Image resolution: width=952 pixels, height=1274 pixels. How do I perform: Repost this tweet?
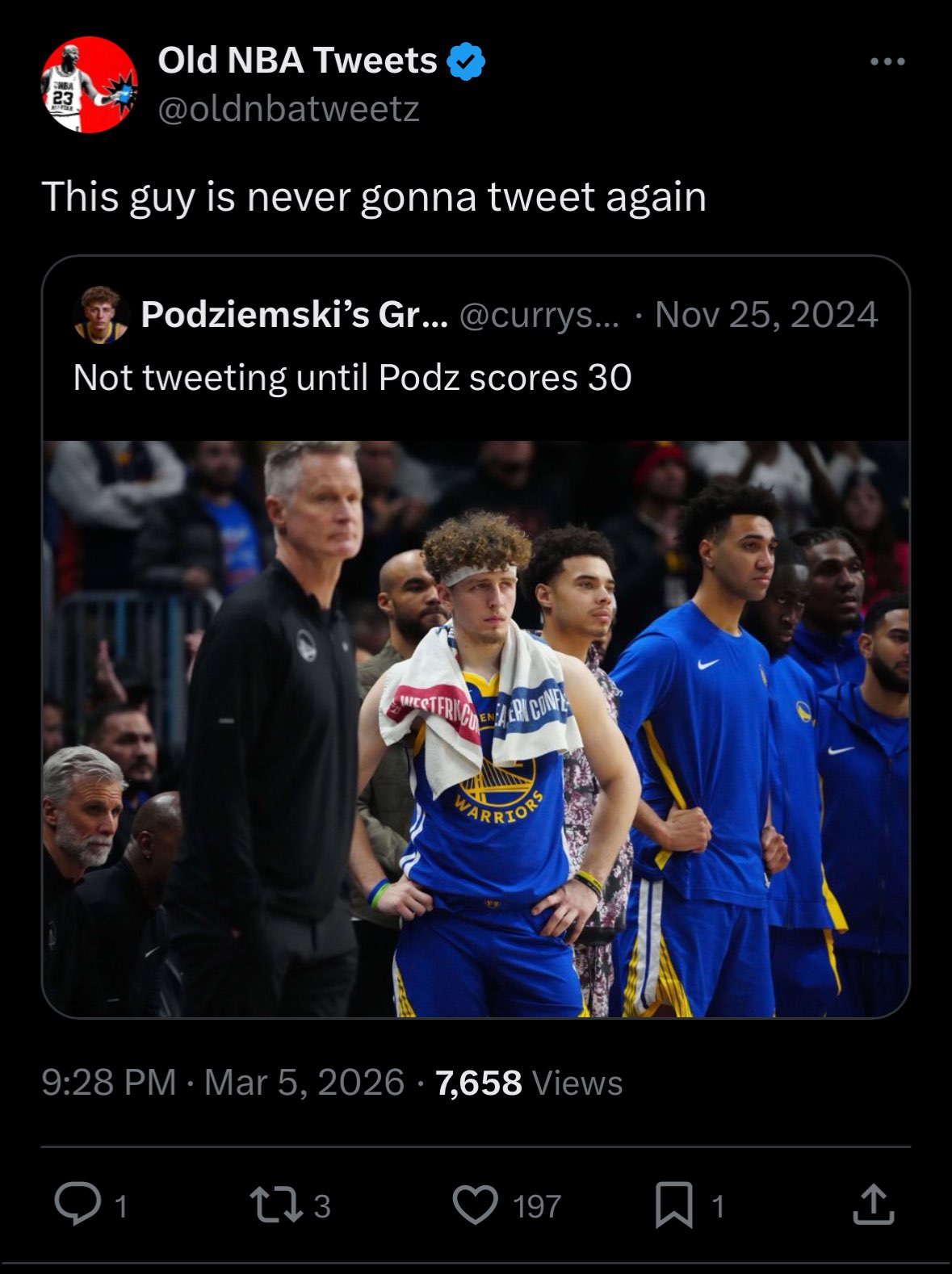point(276,1205)
